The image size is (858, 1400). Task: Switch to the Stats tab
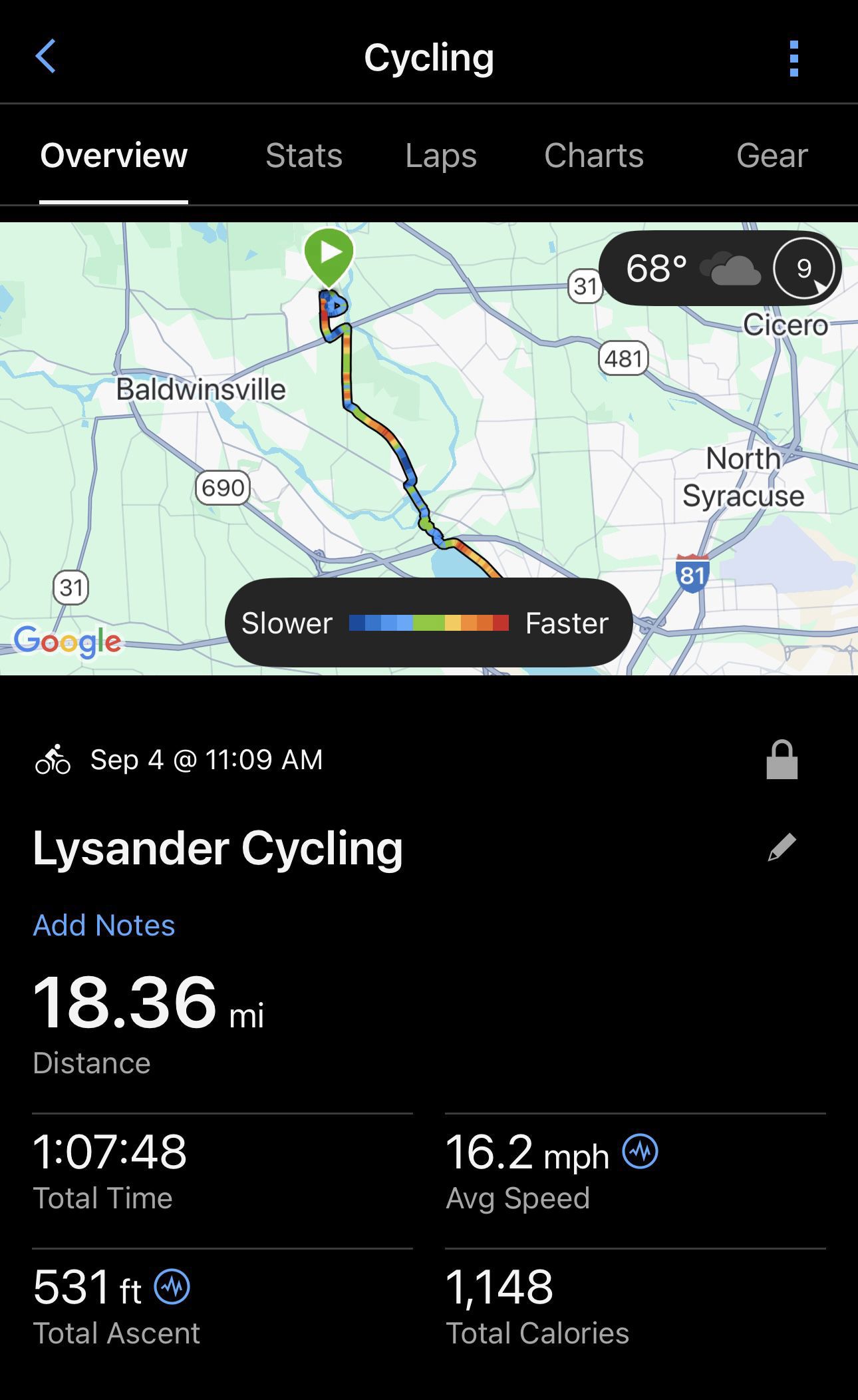(x=304, y=156)
